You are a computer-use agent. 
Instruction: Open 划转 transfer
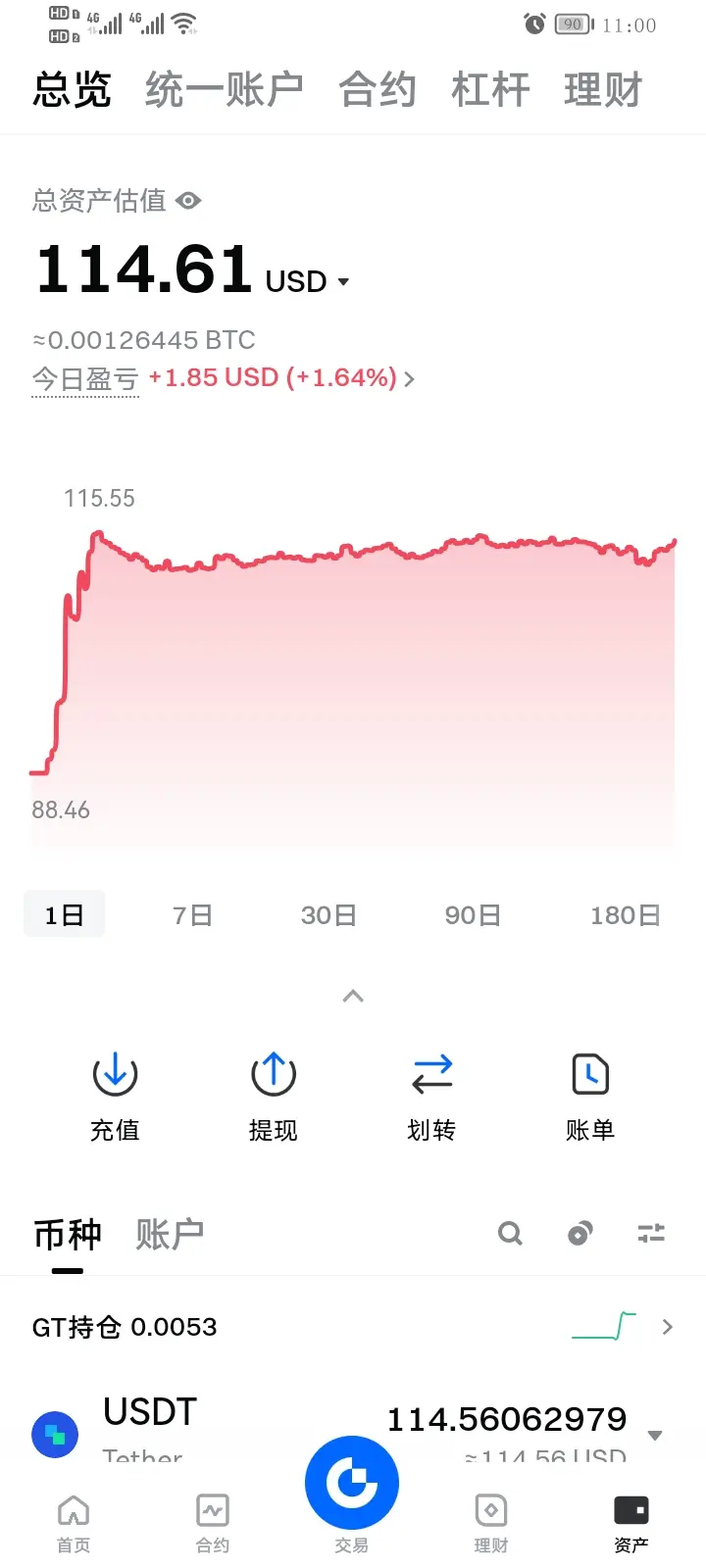pos(431,1096)
